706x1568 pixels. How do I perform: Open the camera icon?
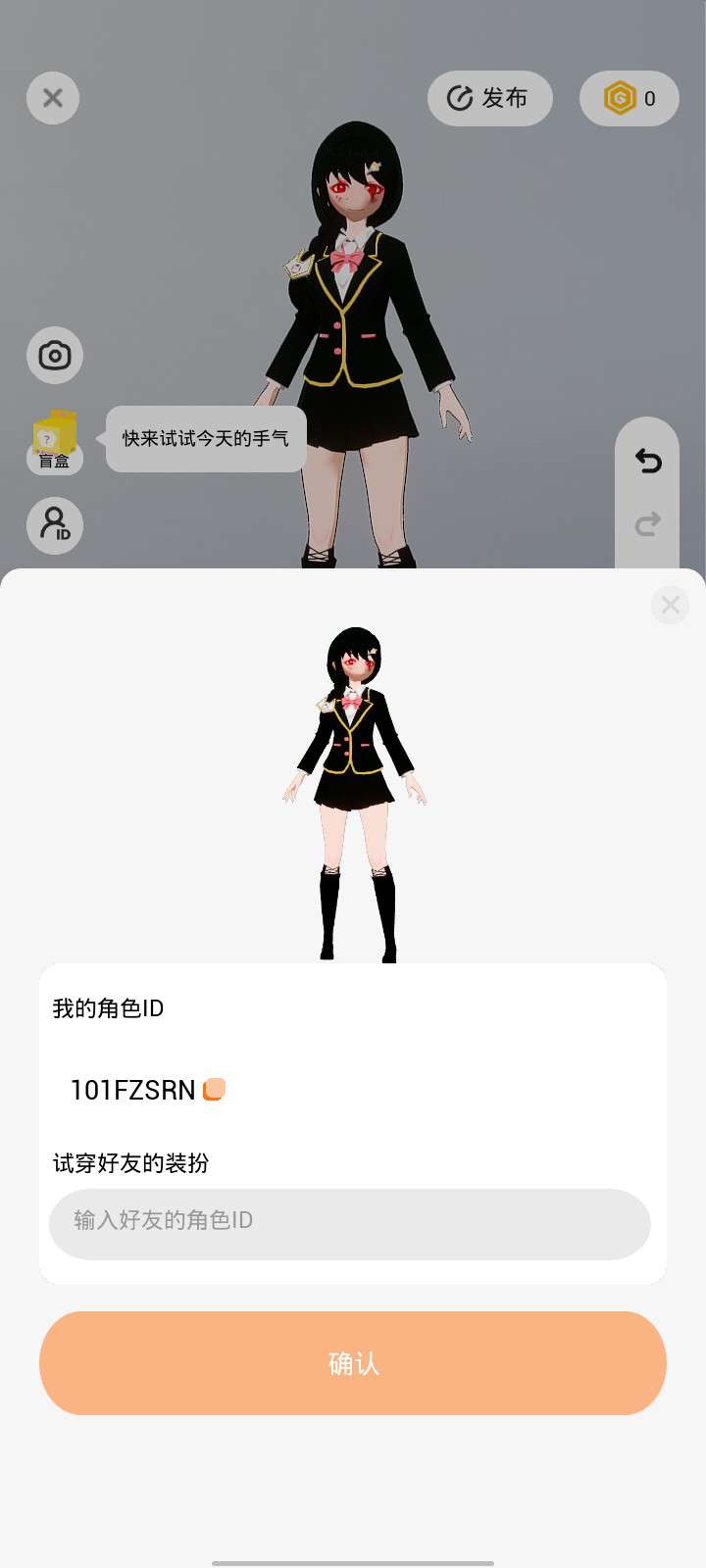click(55, 355)
